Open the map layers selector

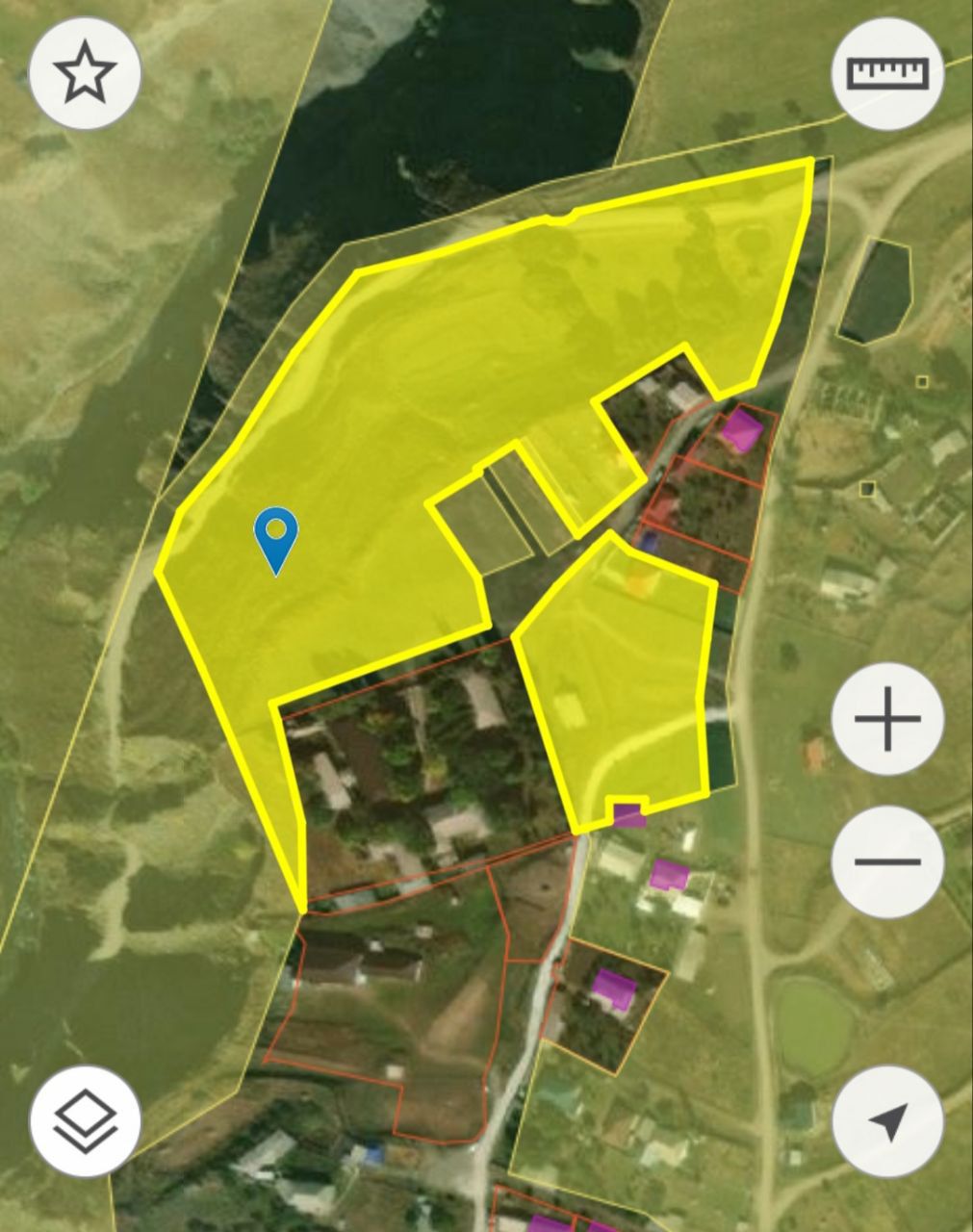(x=85, y=1120)
